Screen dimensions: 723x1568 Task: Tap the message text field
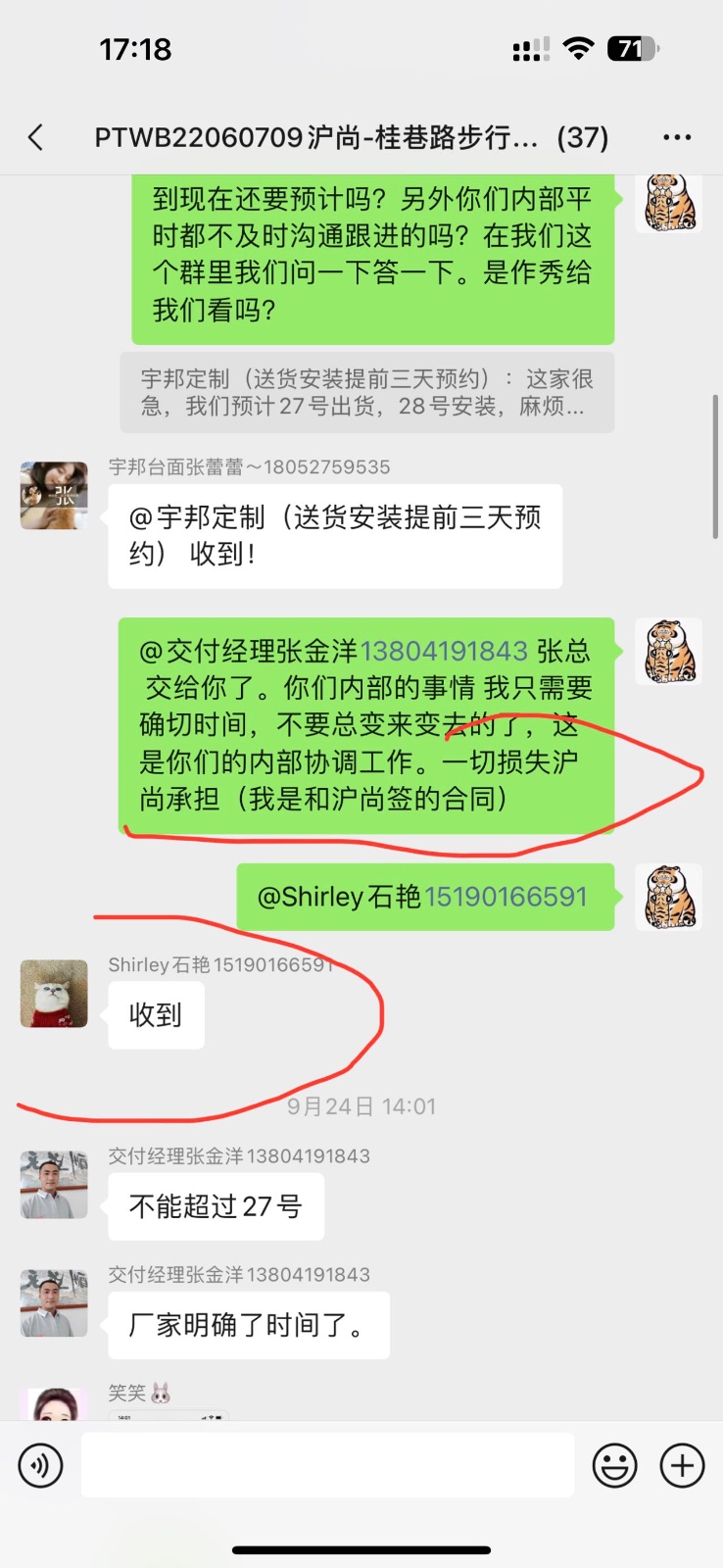[327, 1465]
